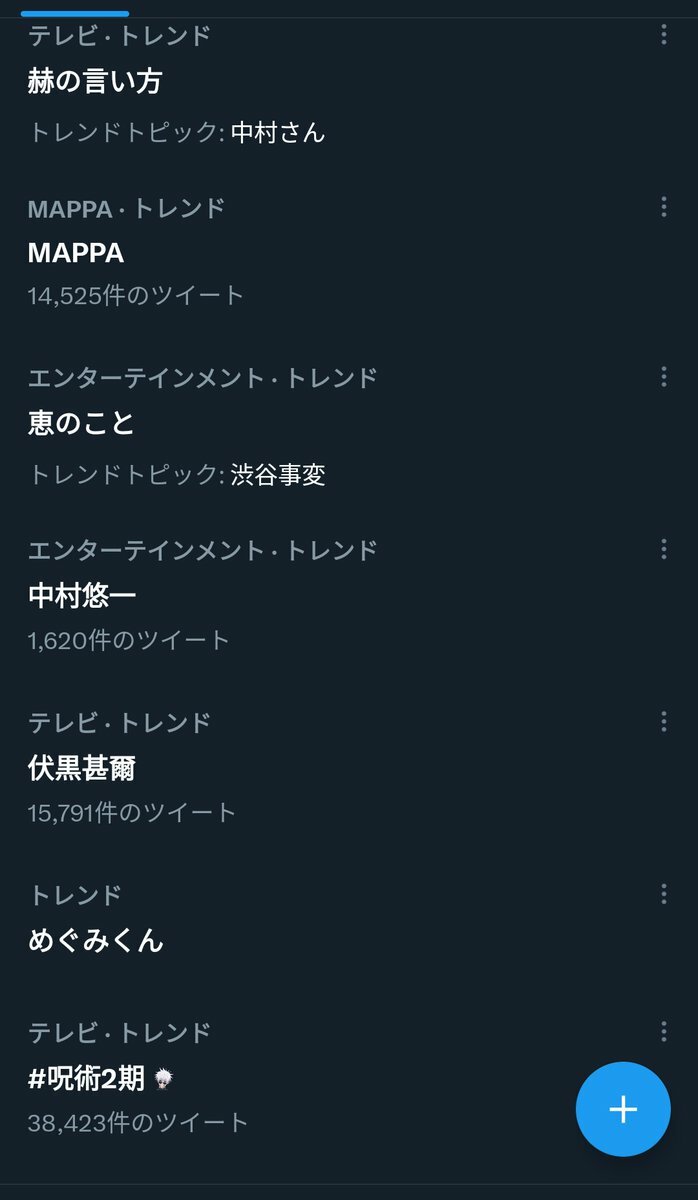
Task: Open more options for 中村悠一
Action: click(x=663, y=549)
